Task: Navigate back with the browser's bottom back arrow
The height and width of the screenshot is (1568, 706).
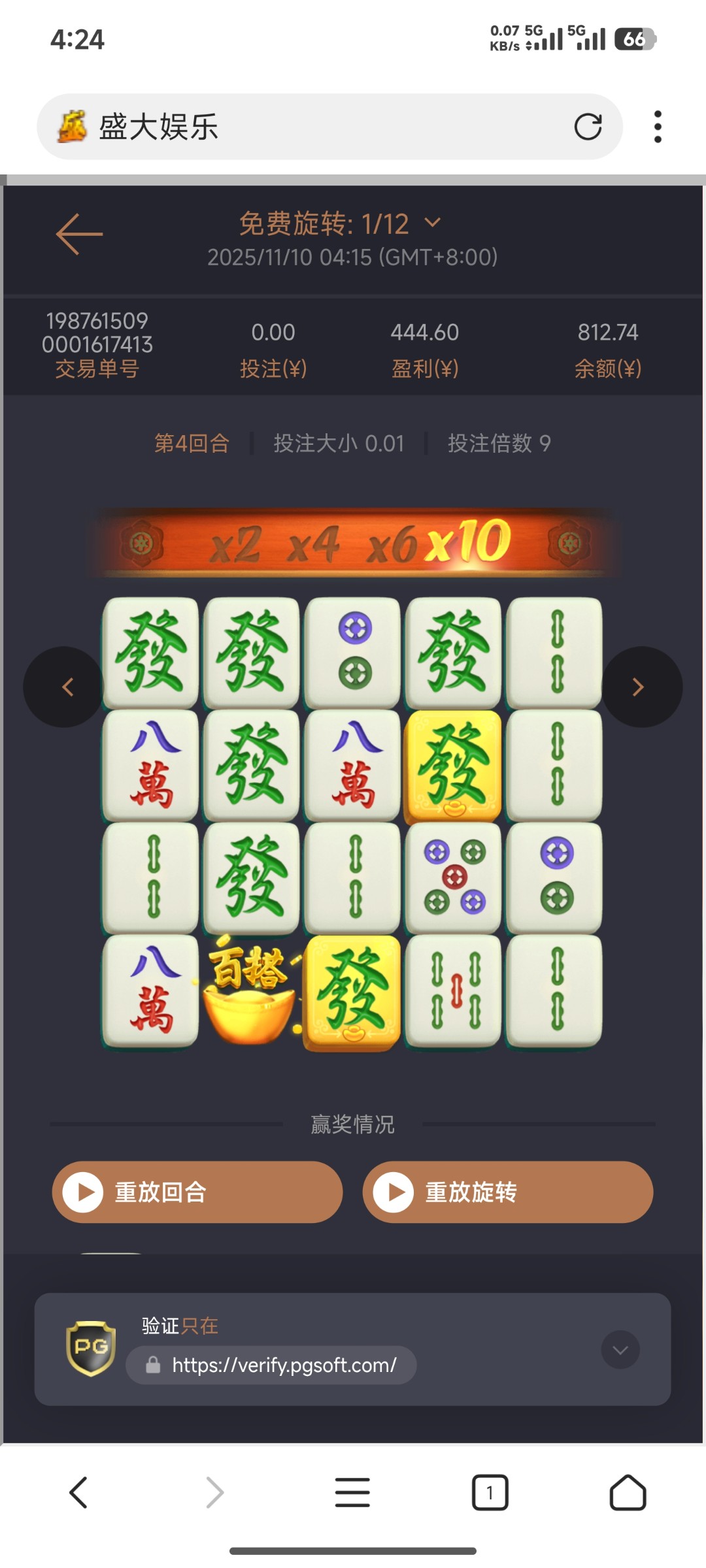Action: point(78,1492)
